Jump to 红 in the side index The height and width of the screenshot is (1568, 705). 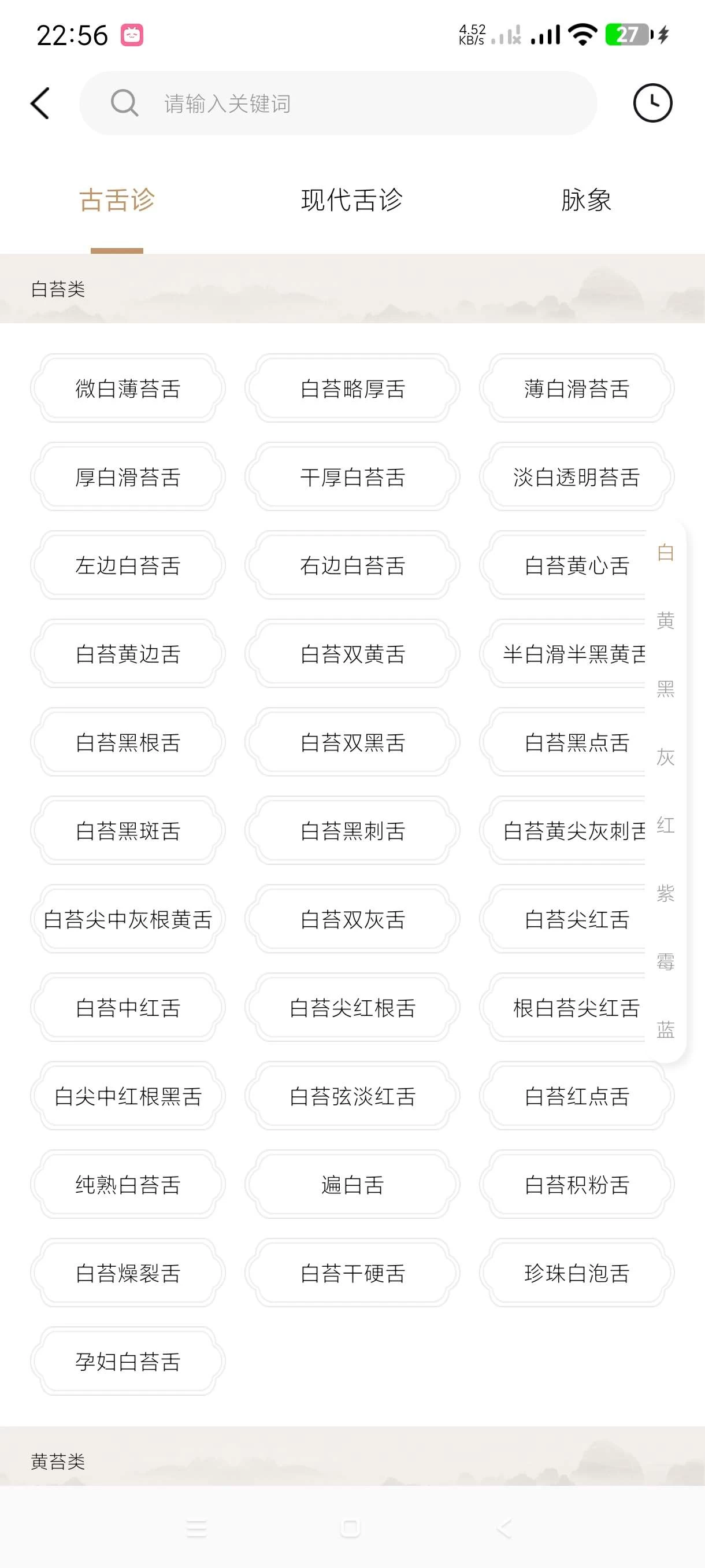click(x=666, y=826)
